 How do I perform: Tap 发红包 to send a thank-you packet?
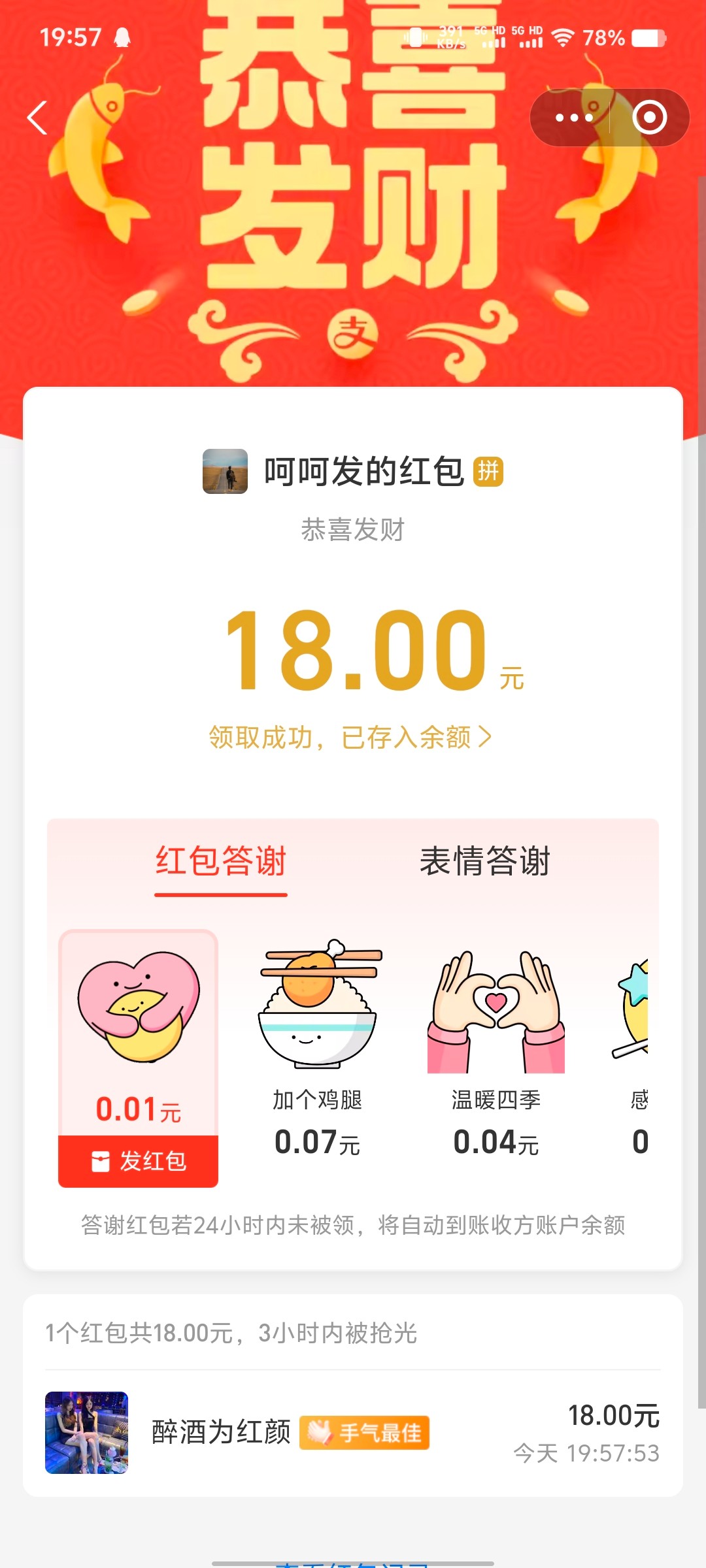tap(139, 1161)
